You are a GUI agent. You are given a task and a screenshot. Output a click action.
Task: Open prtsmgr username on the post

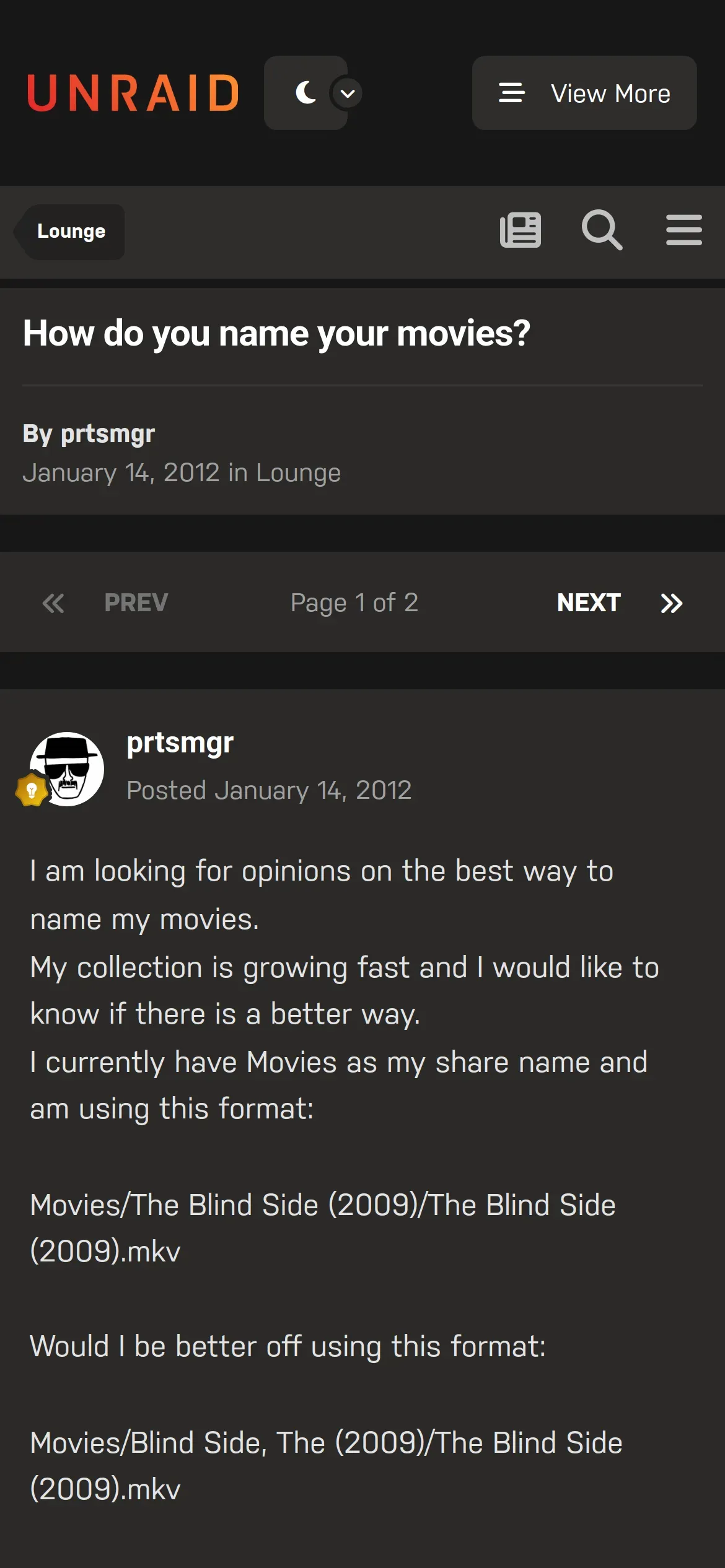coord(180,743)
